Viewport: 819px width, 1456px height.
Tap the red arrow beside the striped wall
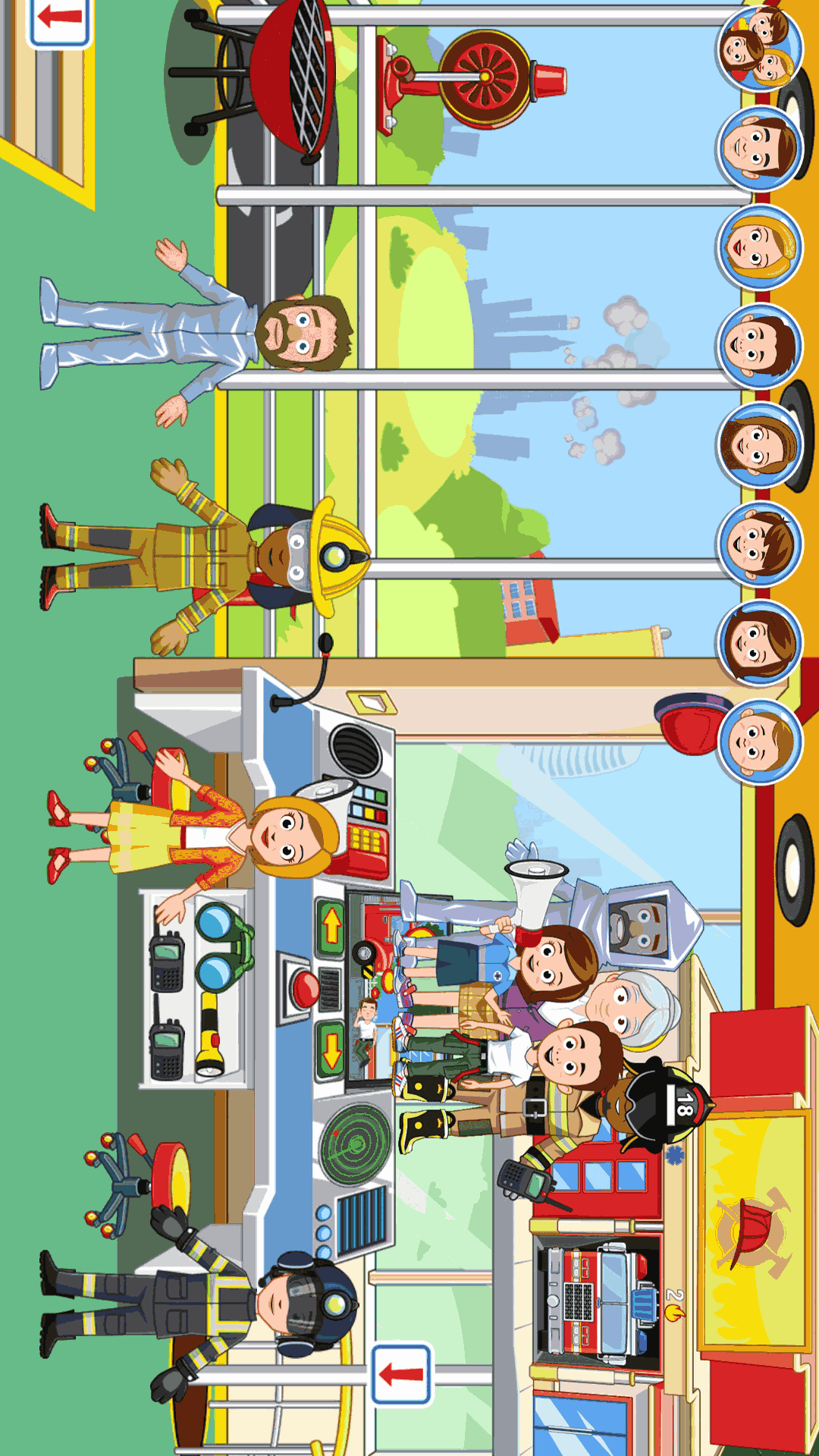(59, 19)
